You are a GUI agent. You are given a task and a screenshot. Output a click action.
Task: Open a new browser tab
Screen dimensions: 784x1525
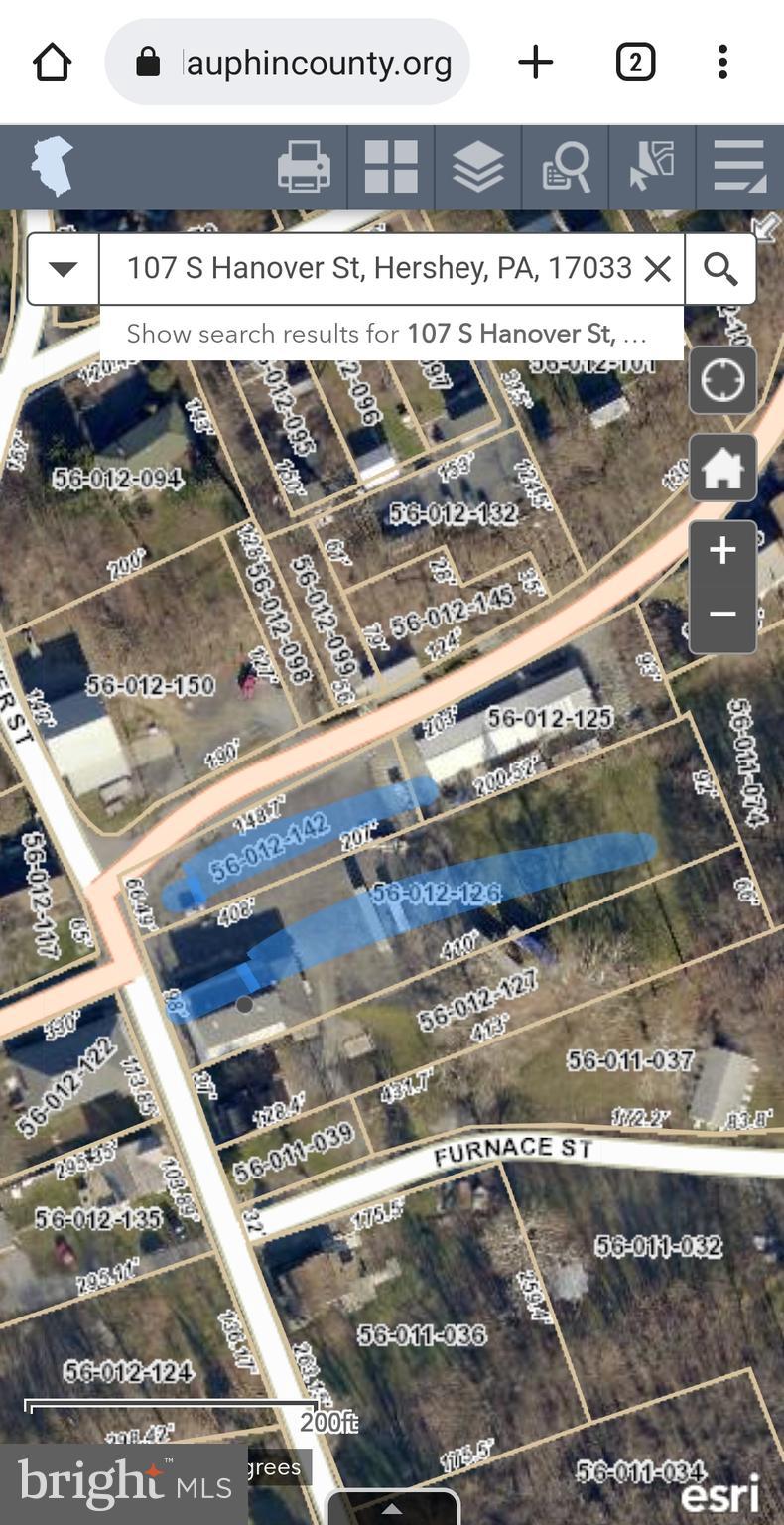(535, 63)
